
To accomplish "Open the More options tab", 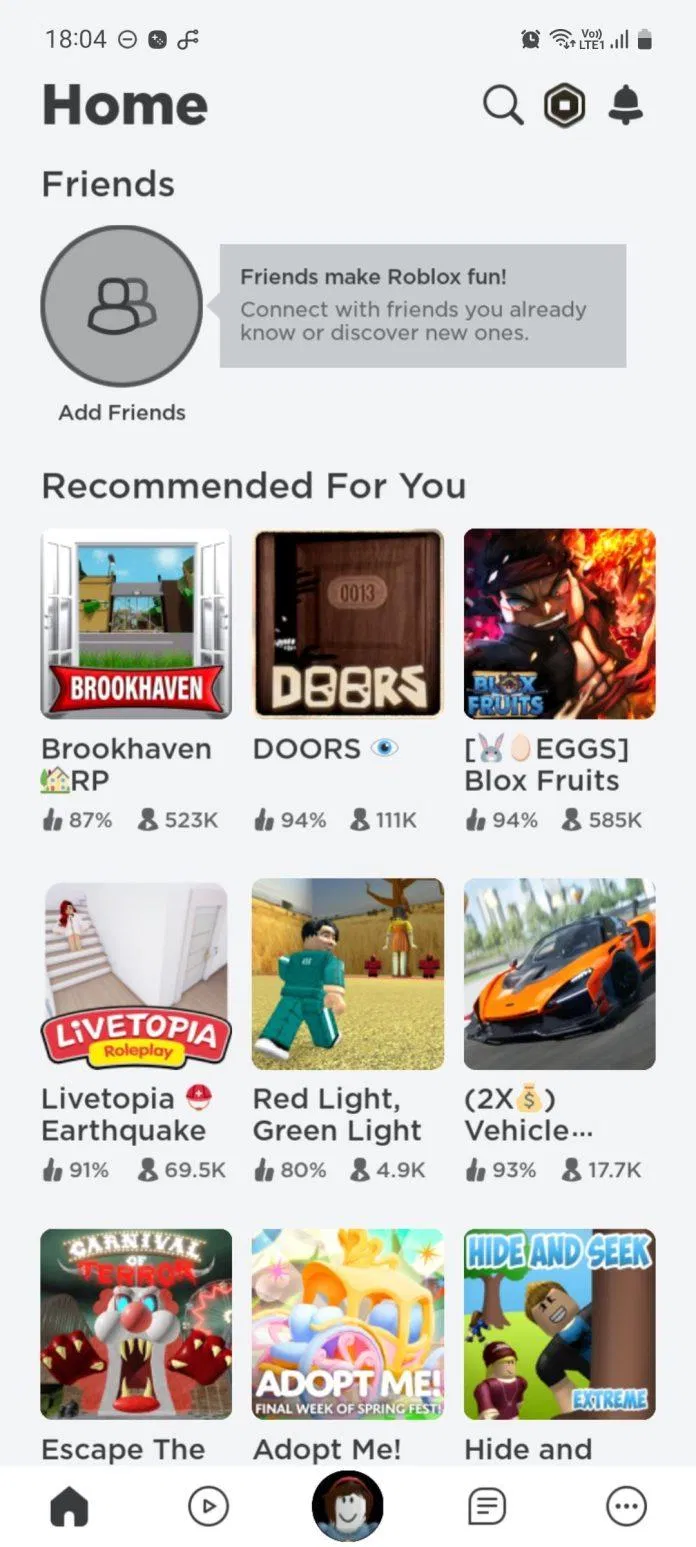I will pyautogui.click(x=627, y=1506).
